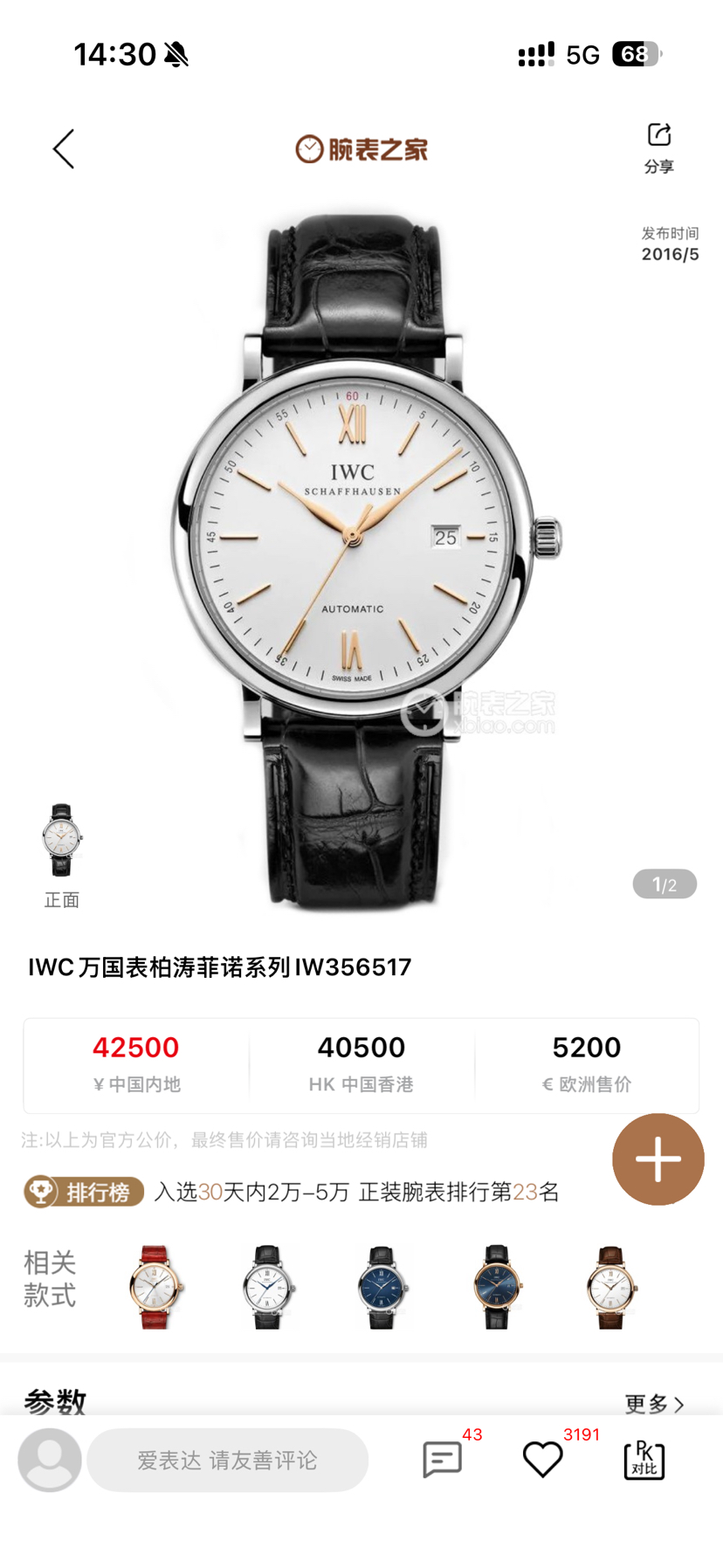Like this watch with the heart icon
Screen dimensions: 723x1568
(x=542, y=1459)
